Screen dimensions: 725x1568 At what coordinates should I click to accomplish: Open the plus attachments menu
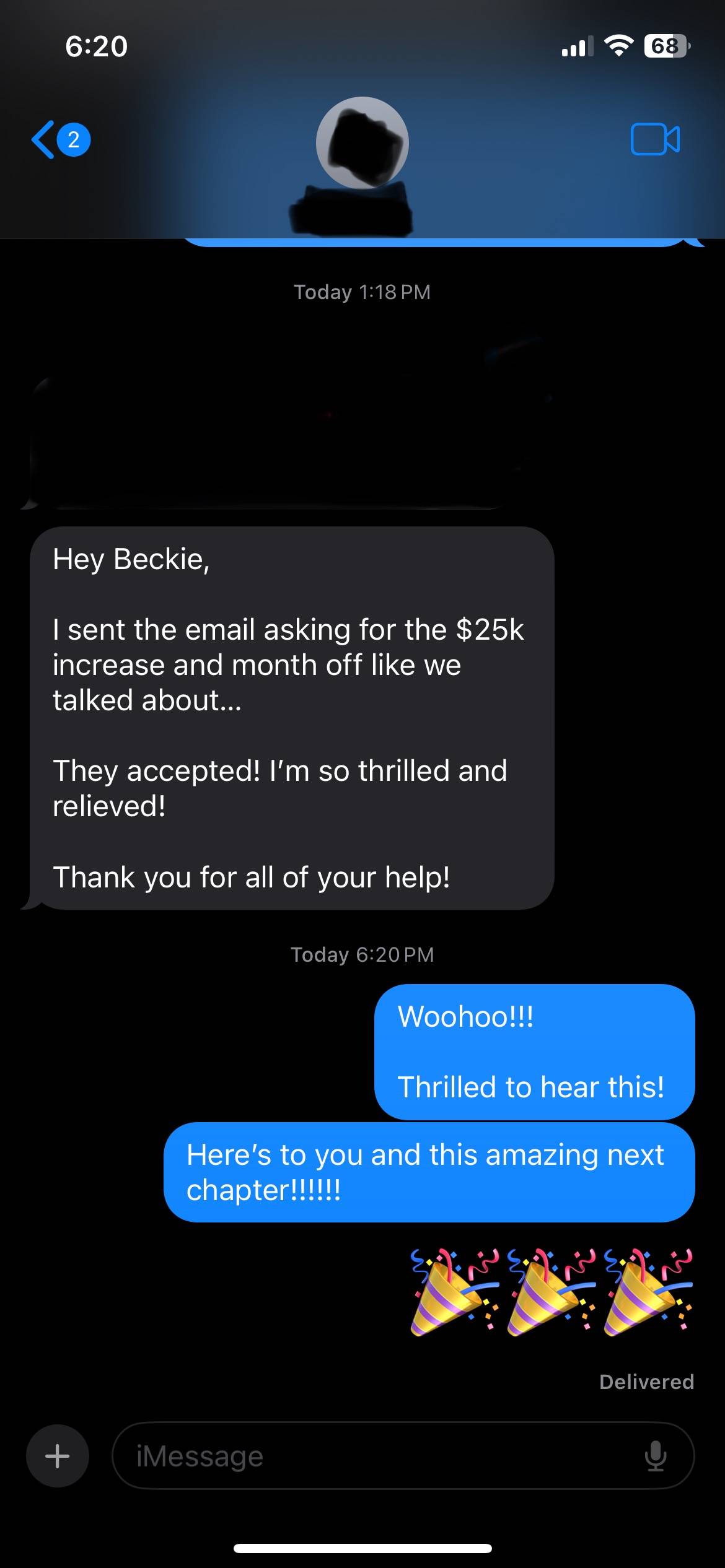click(58, 1456)
